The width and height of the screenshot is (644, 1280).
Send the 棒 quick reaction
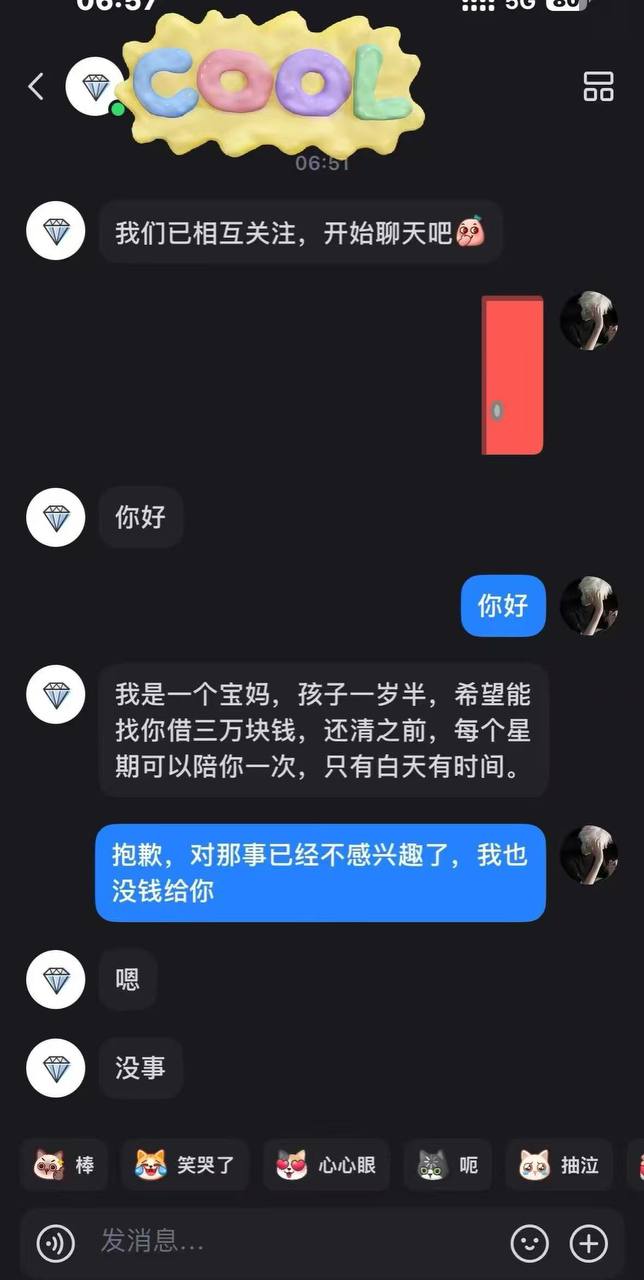tap(64, 1165)
